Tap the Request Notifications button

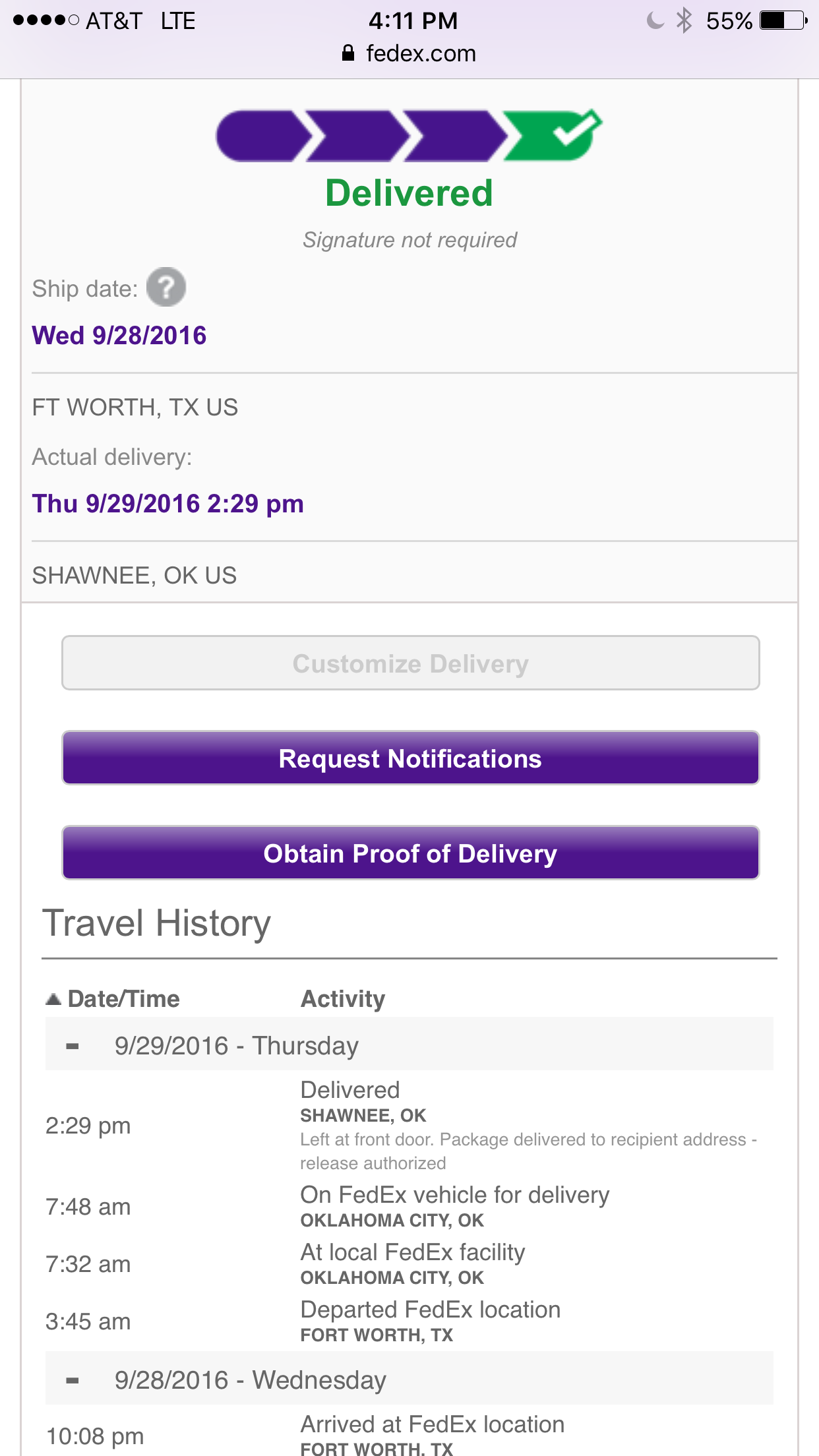[410, 758]
